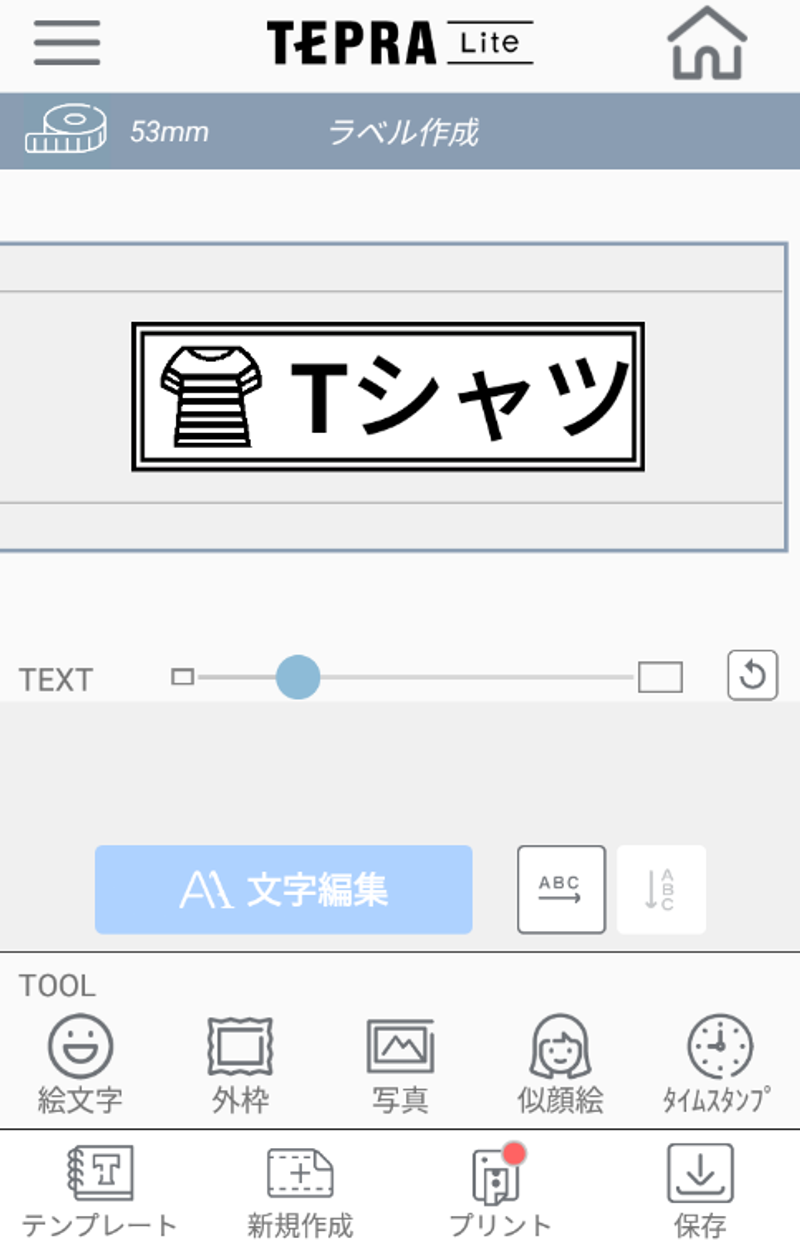Screen dimensions: 800x1249
Task: Start a 新規作成 new label
Action: [x=300, y=1192]
